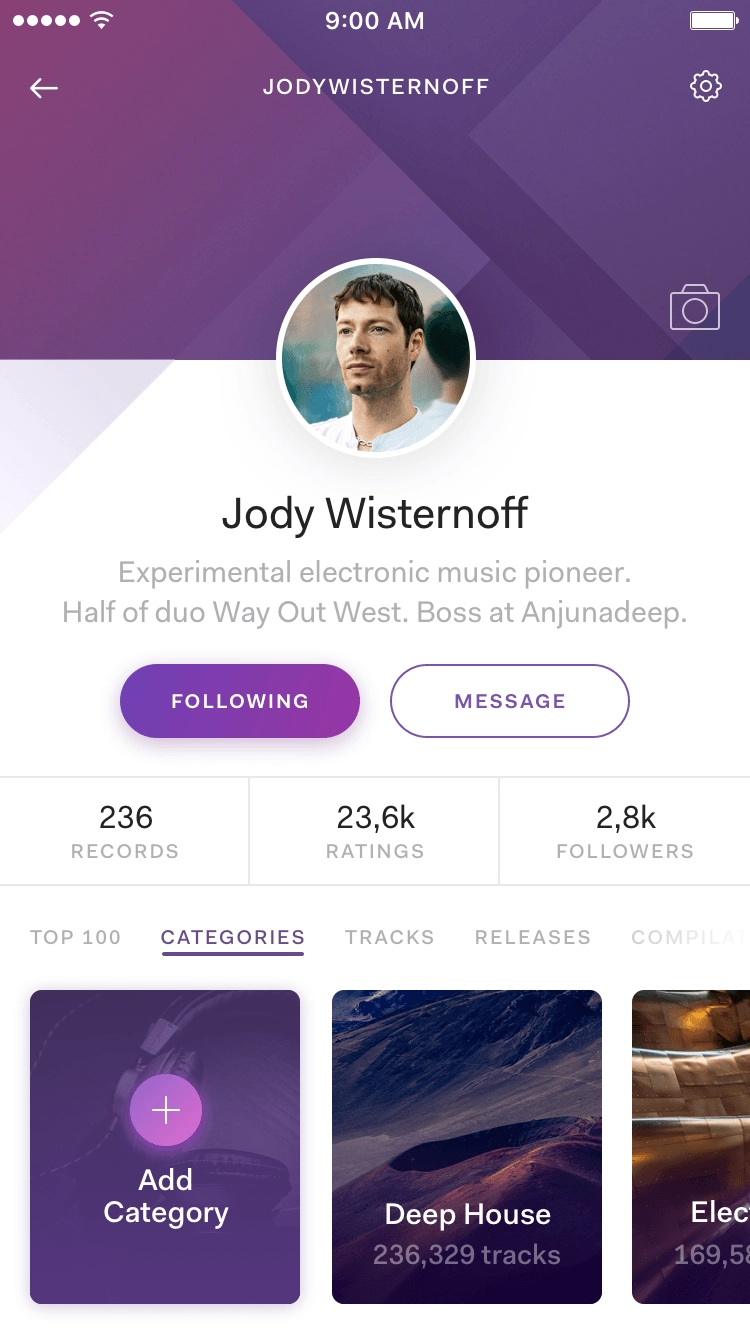This screenshot has height=1334, width=750.
Task: Open the Deep House category card
Action: click(467, 1147)
